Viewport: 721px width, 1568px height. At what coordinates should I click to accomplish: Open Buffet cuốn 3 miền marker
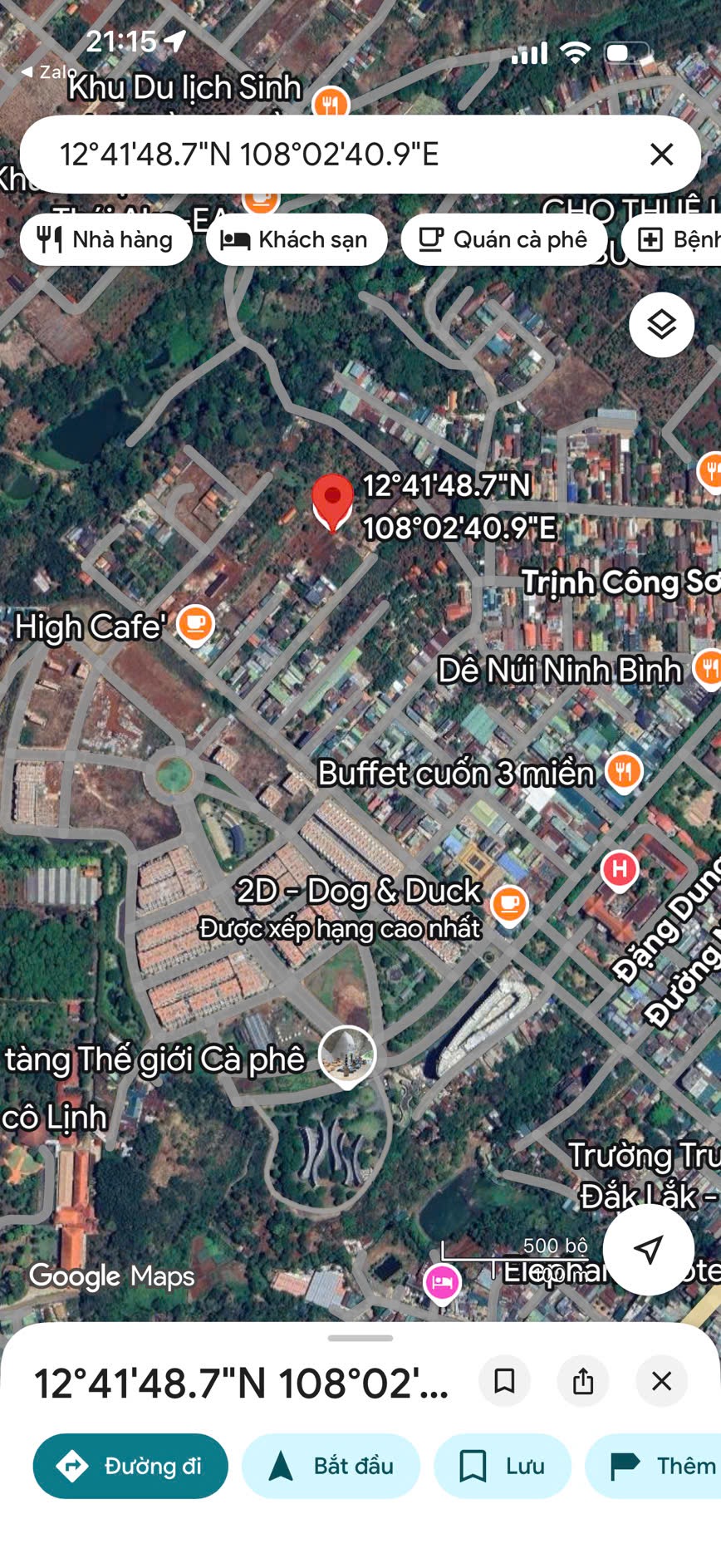(623, 772)
